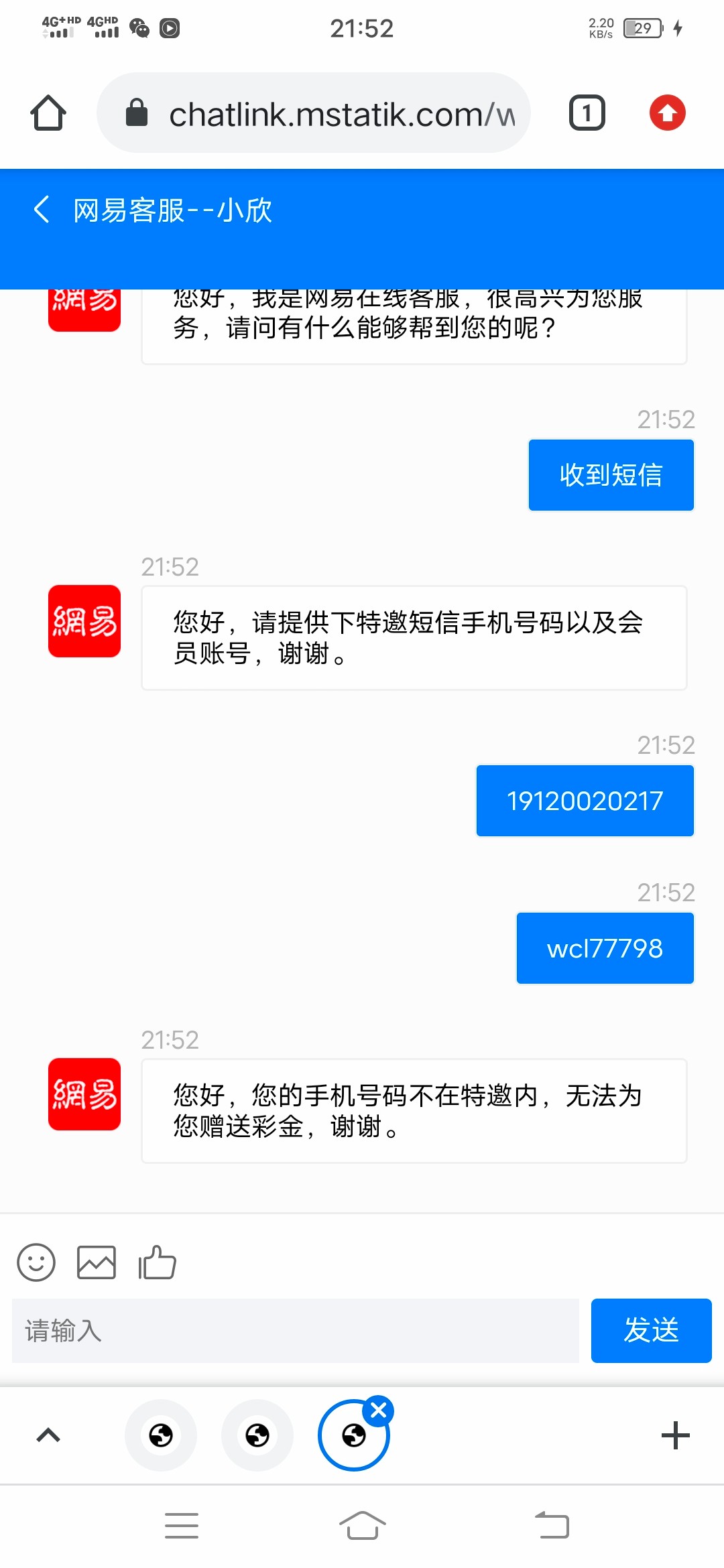Tap the home icon beside the address bar

tap(46, 113)
